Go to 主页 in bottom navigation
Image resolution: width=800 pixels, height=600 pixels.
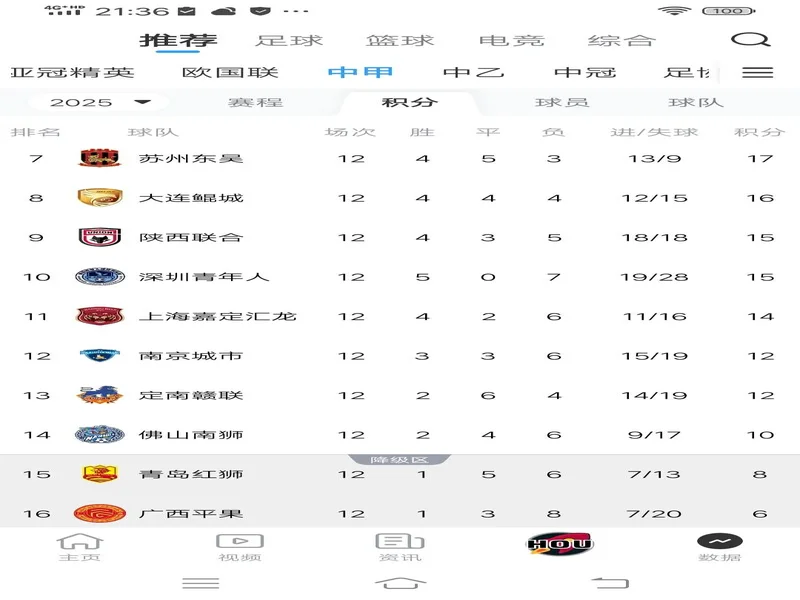80,548
